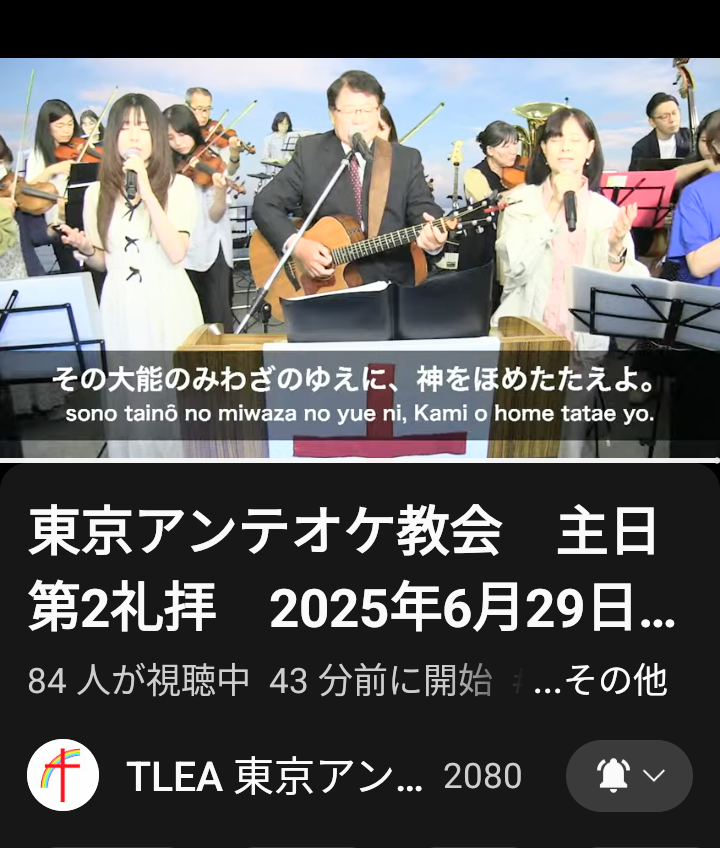Open the TLEA 東京アン… channel page
720x848 pixels.
(275, 776)
